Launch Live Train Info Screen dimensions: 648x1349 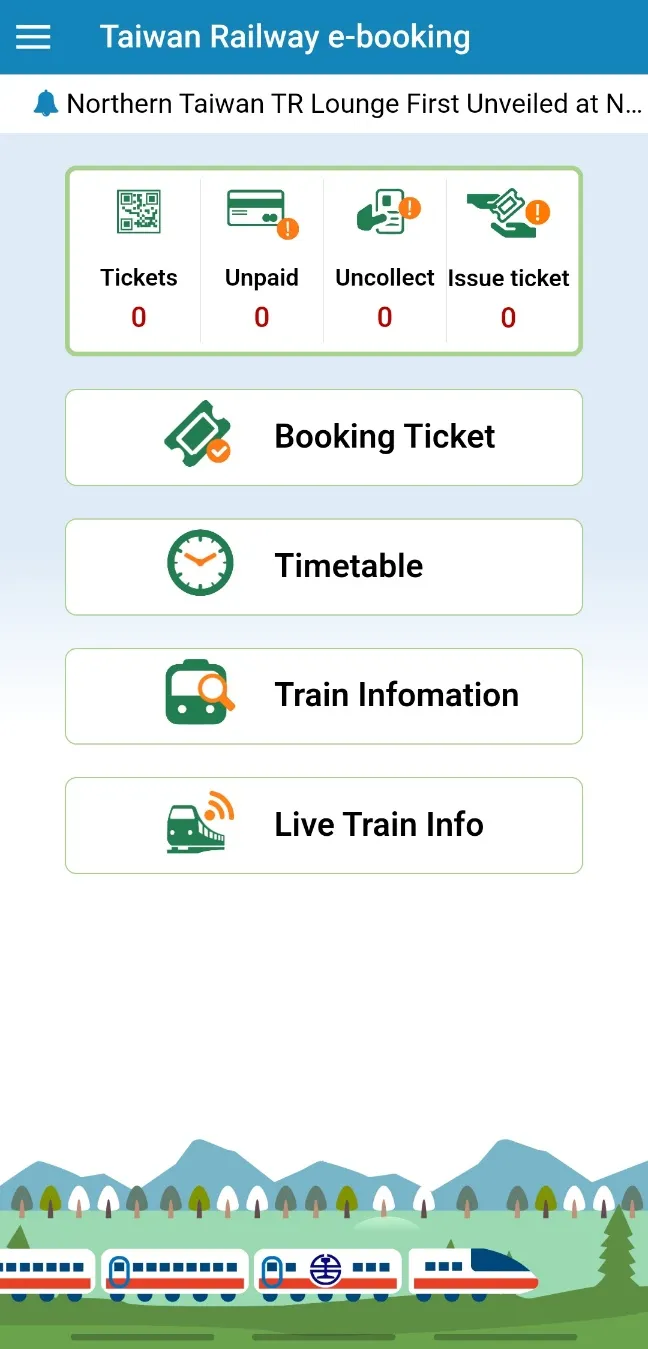[x=324, y=825]
